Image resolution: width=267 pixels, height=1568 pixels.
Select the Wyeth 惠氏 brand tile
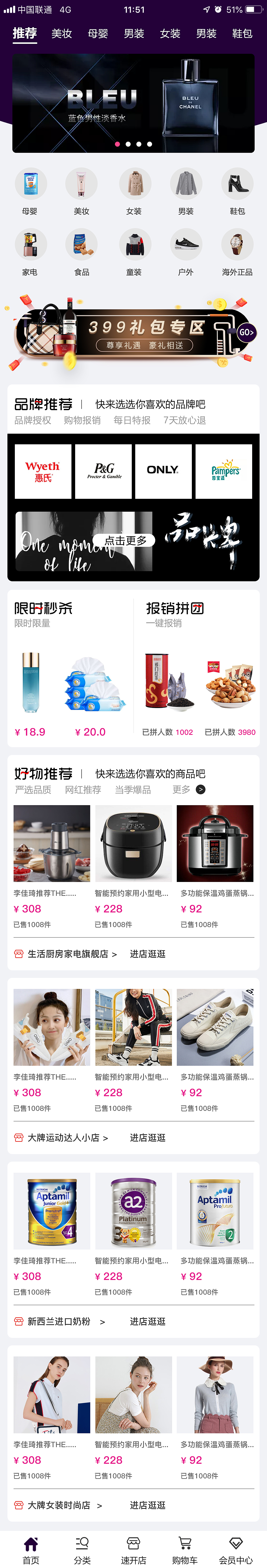point(43,471)
